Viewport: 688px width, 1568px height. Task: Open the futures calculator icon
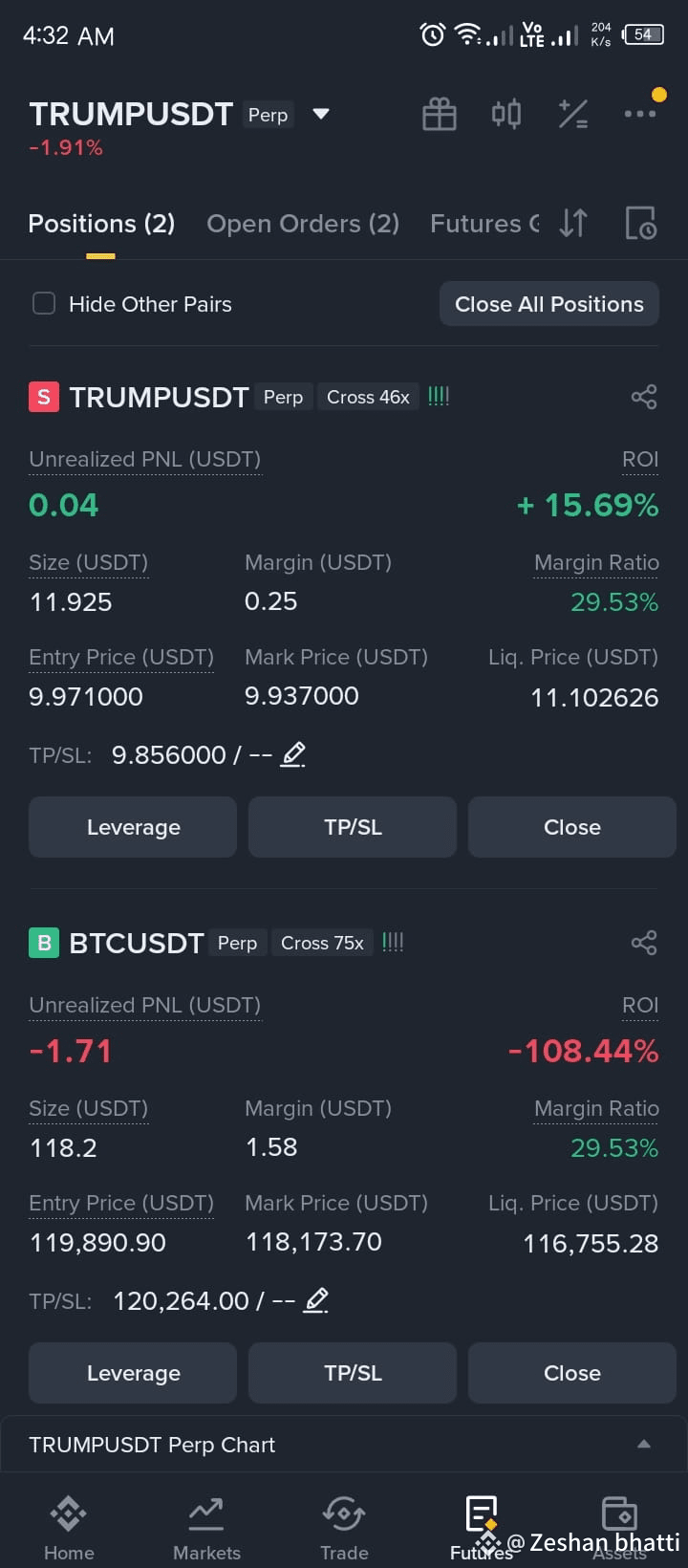point(572,113)
